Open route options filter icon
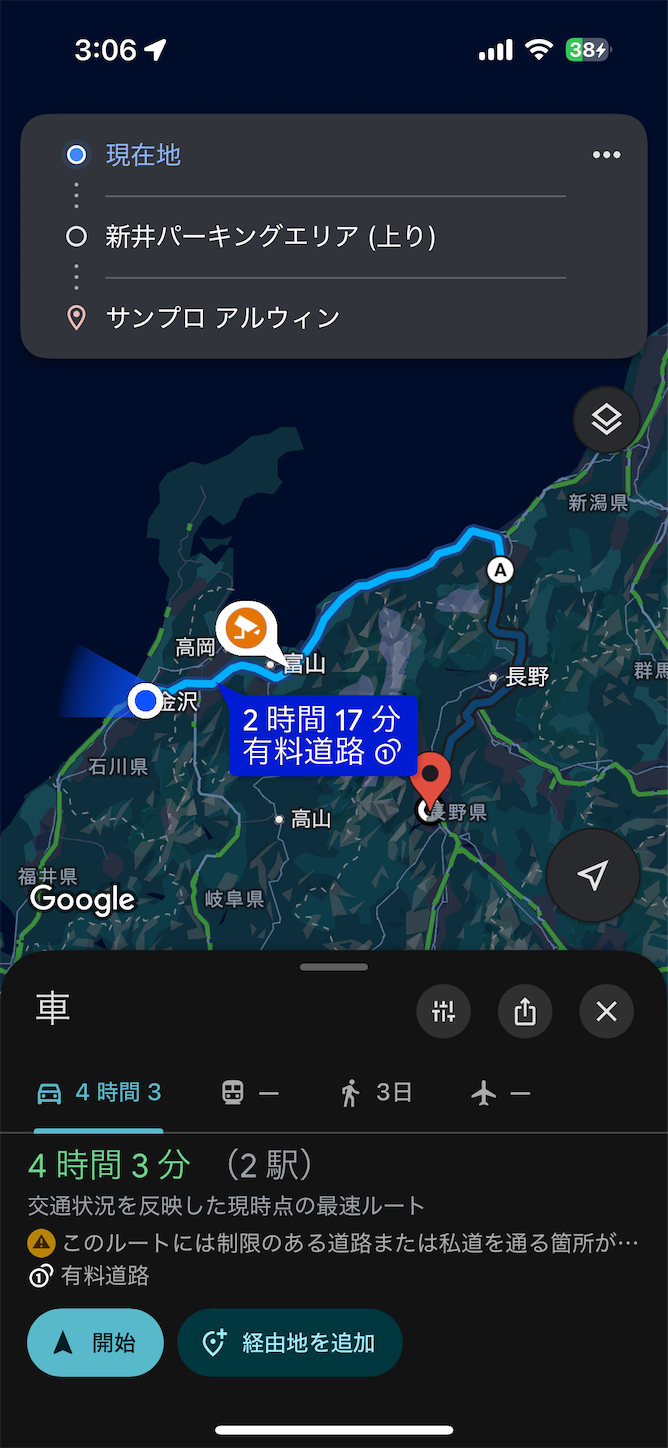Screen dimensions: 668x1448 [x=443, y=1012]
